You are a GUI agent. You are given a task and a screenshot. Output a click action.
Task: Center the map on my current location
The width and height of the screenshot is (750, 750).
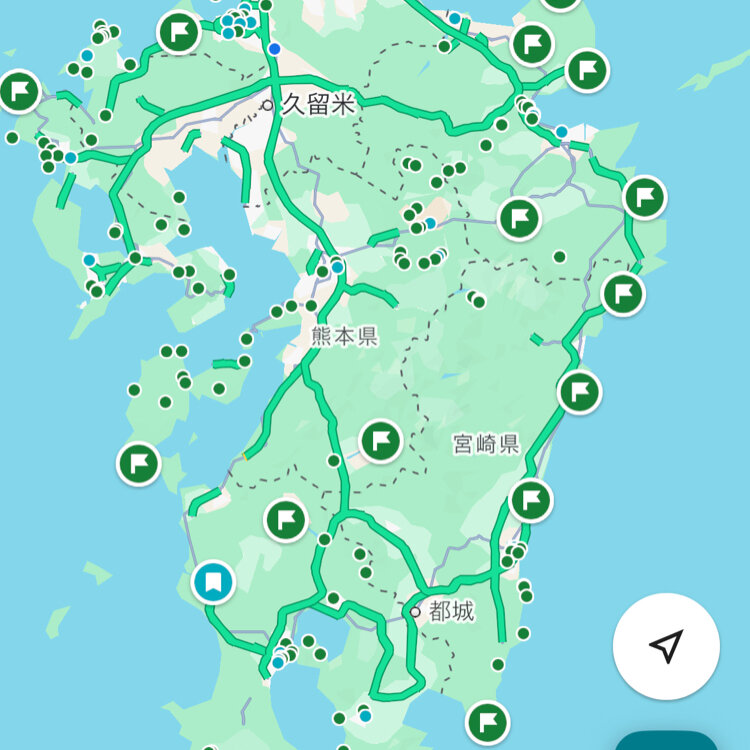coord(666,646)
